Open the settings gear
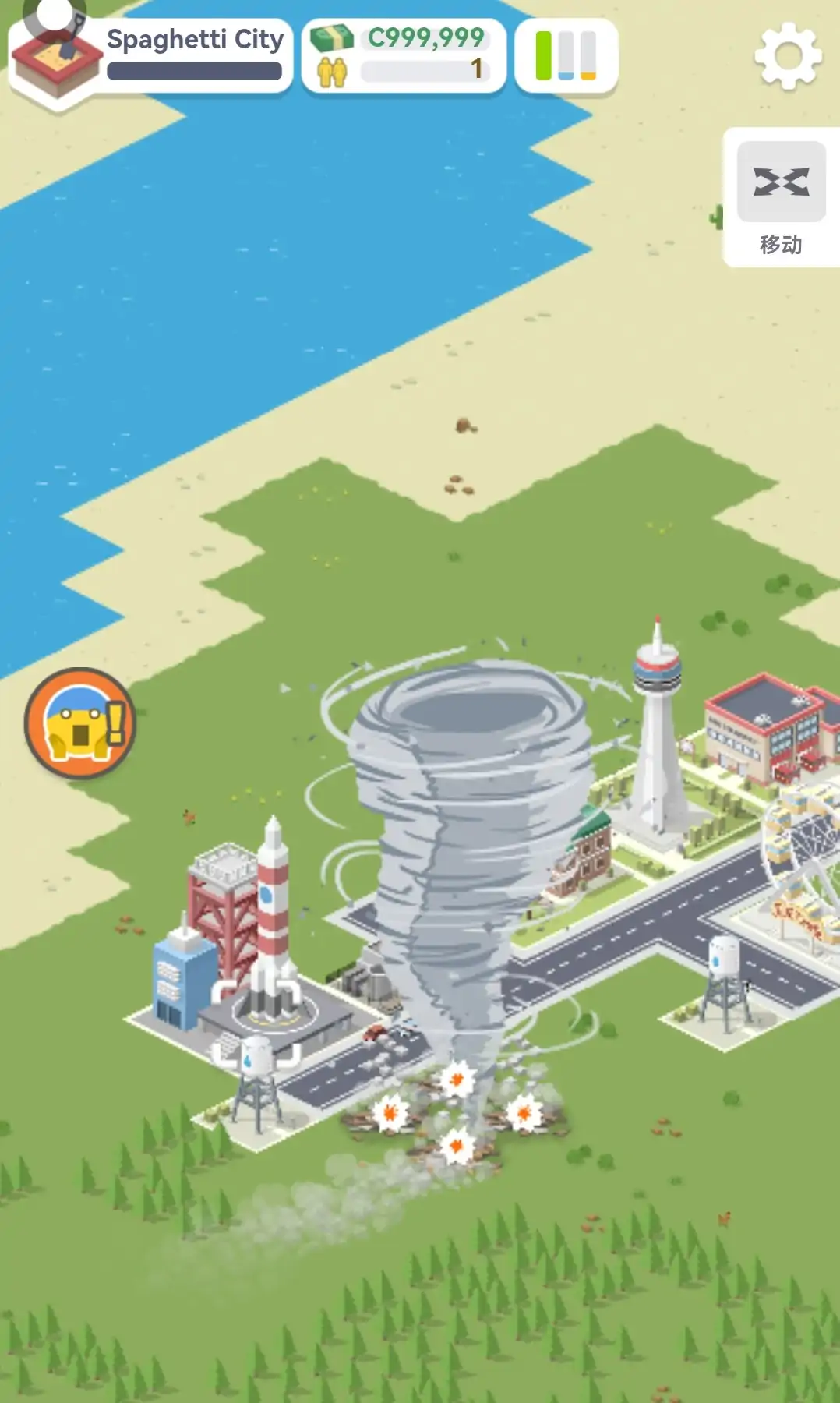Screen dimensions: 840x1403 pos(788,55)
